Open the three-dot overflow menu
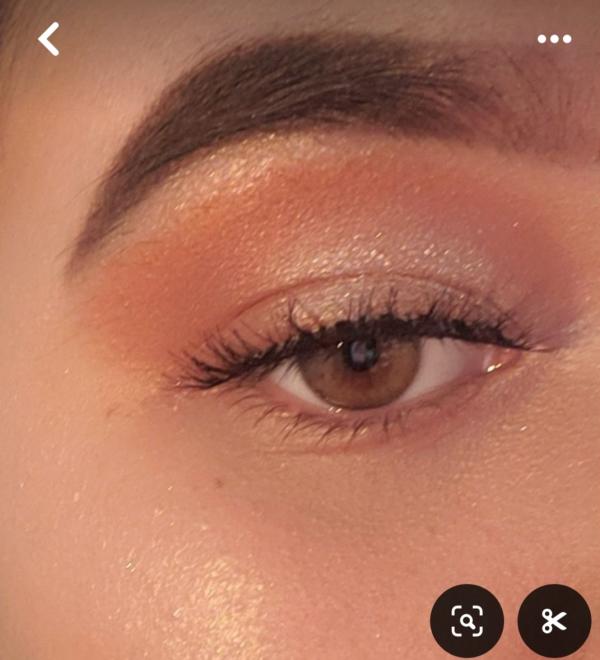Image resolution: width=600 pixels, height=660 pixels. click(x=554, y=39)
